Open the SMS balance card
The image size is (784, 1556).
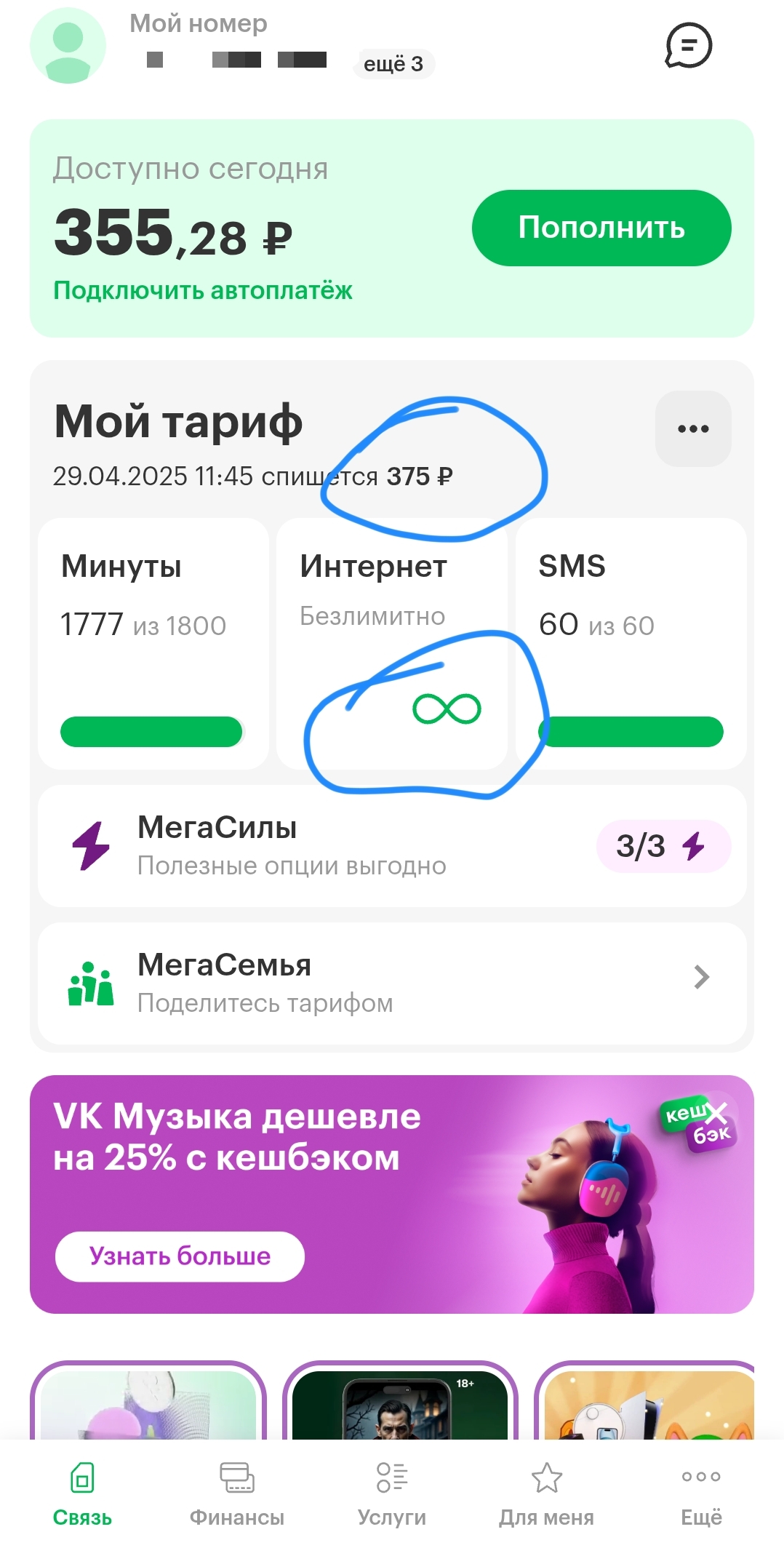[x=631, y=643]
